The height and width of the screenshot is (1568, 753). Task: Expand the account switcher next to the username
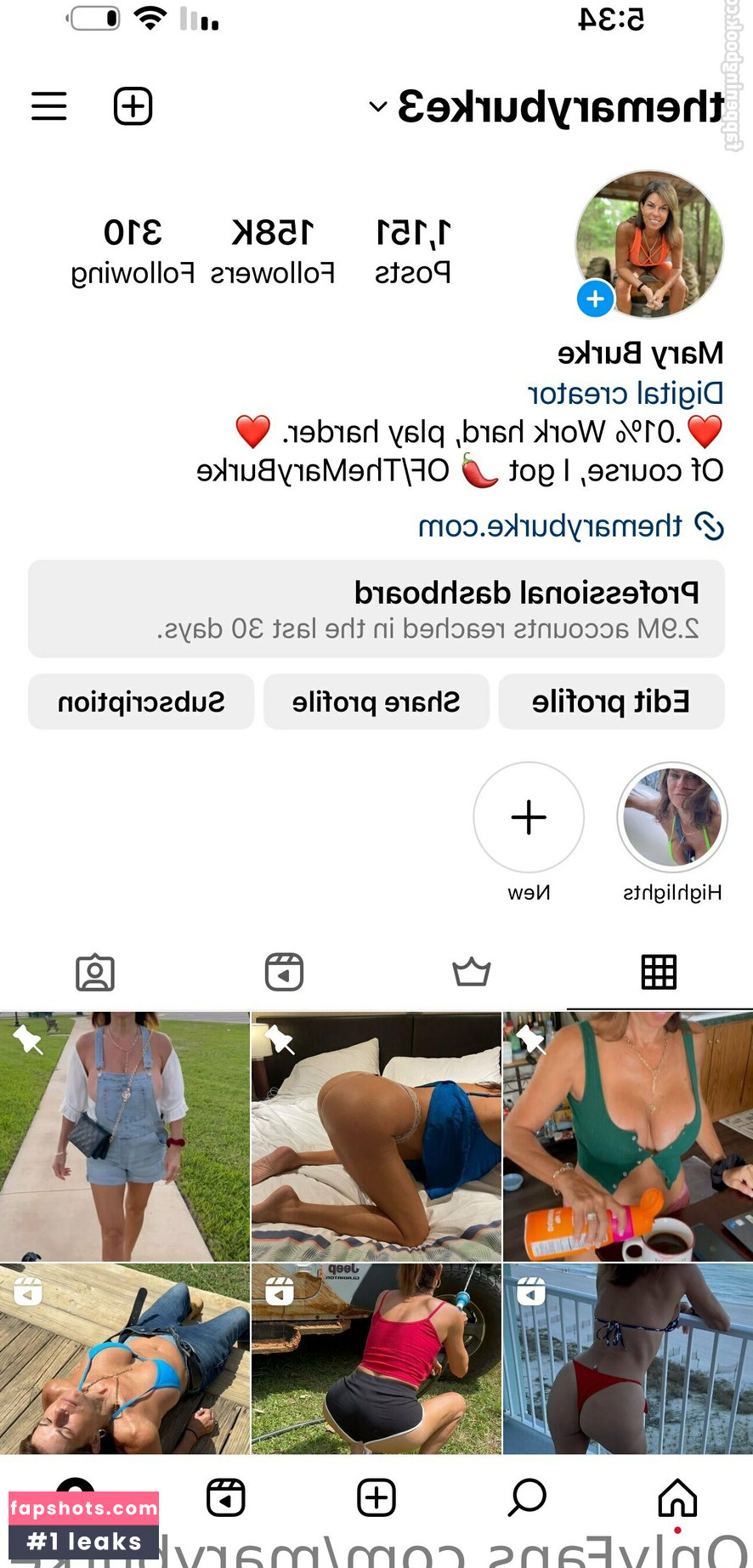(x=378, y=107)
